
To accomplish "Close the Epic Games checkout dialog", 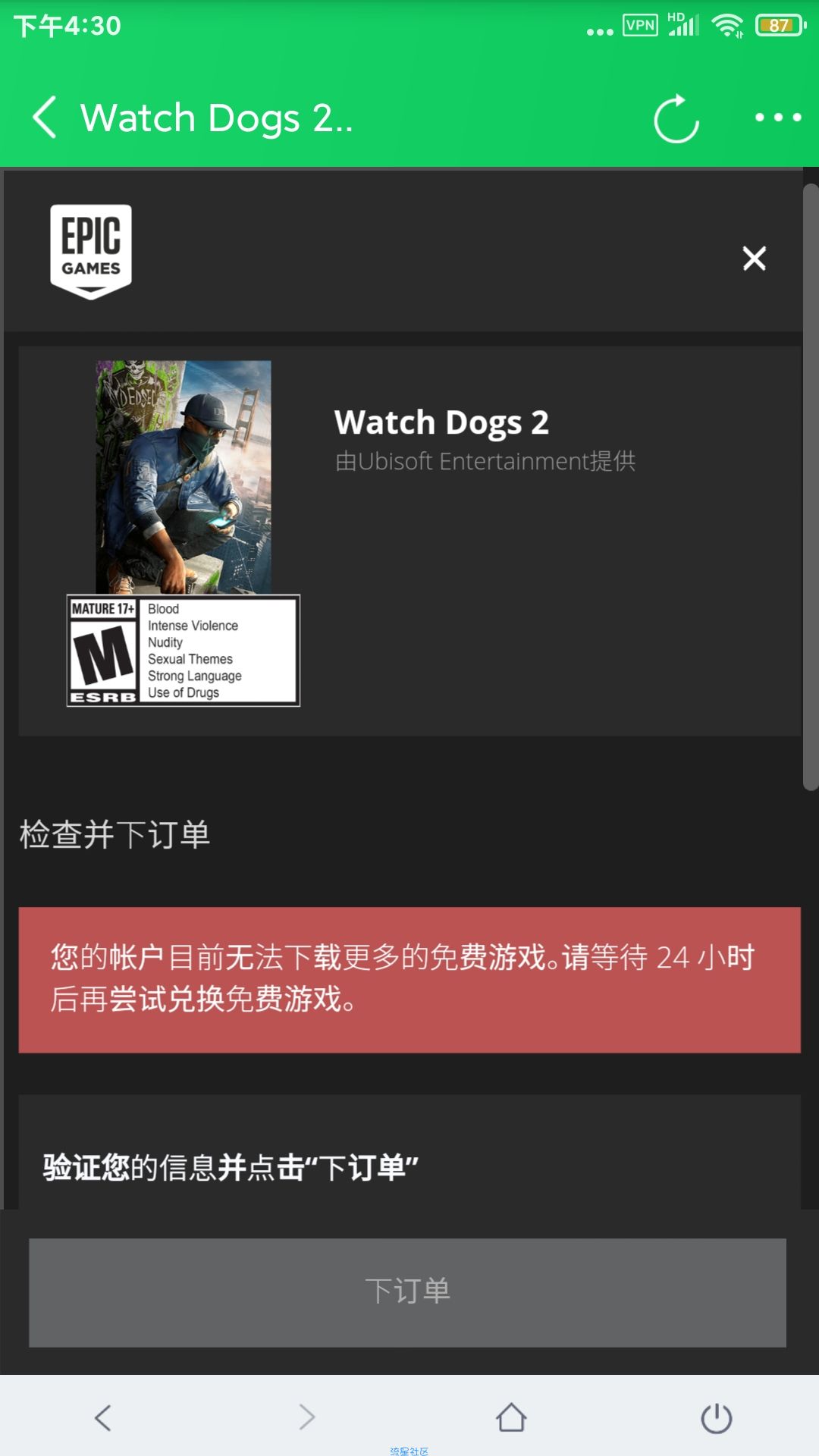I will point(754,259).
